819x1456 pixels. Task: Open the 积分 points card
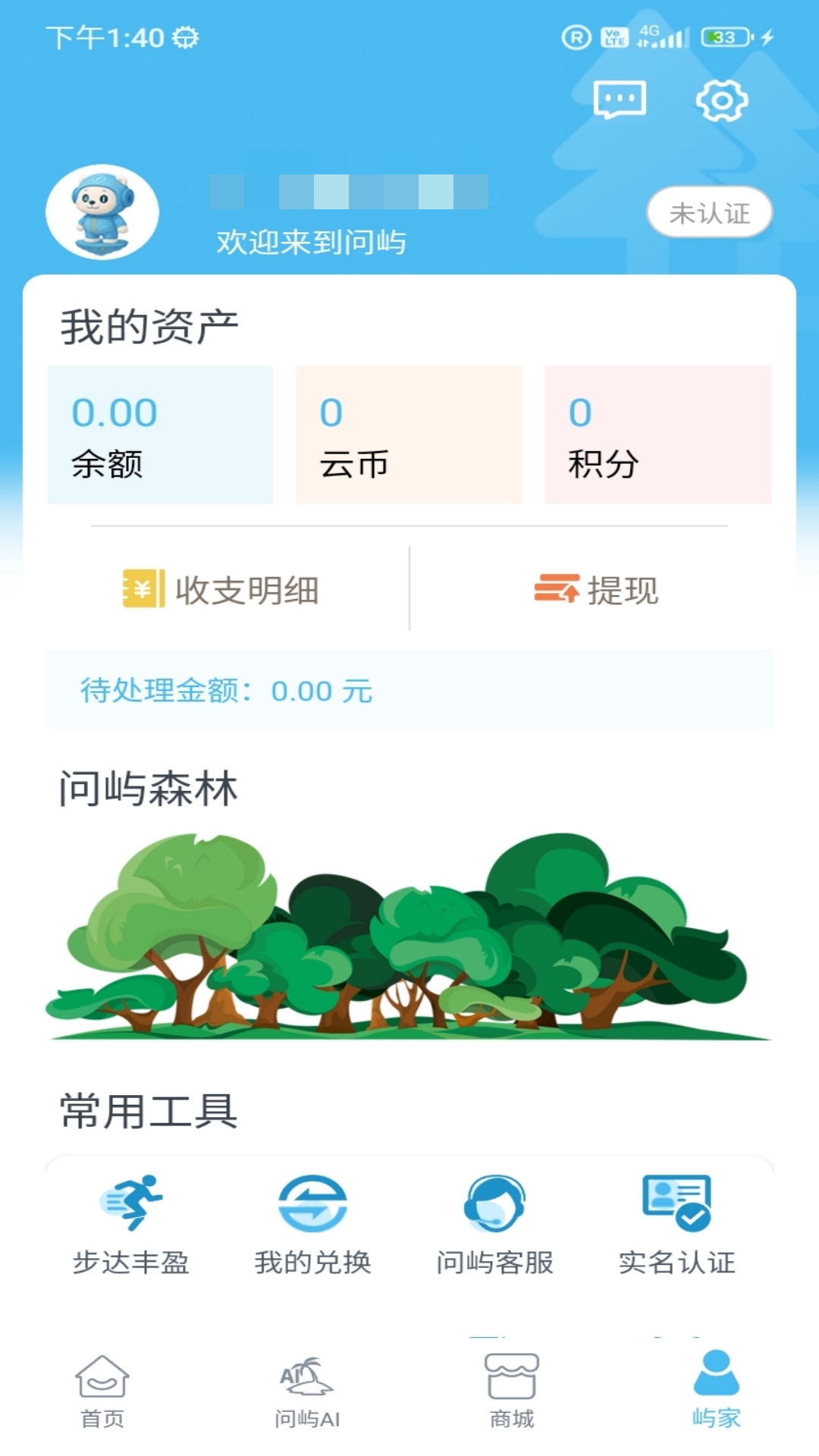click(x=656, y=434)
